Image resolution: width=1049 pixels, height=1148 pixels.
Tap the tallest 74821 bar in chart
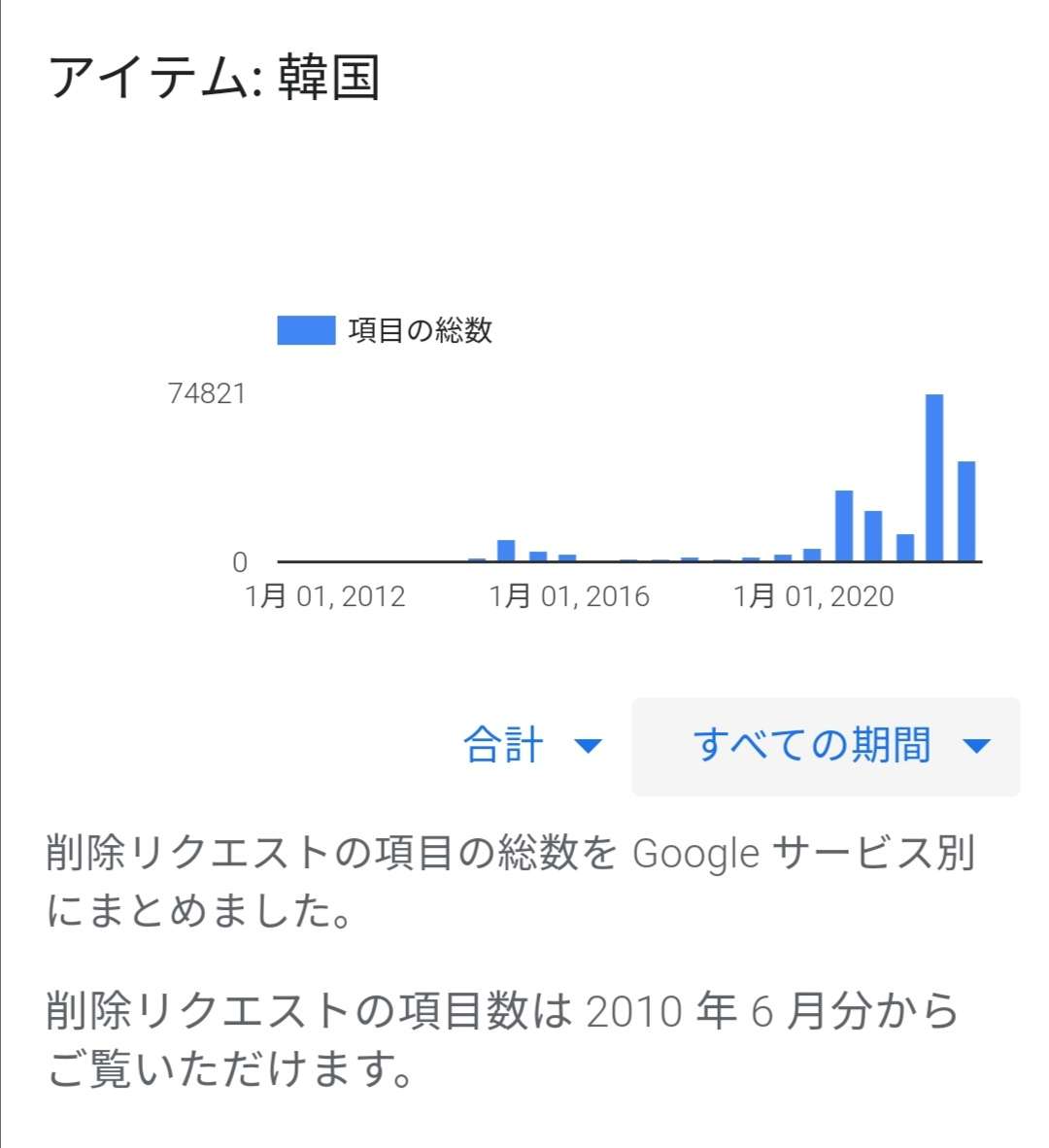point(934,478)
